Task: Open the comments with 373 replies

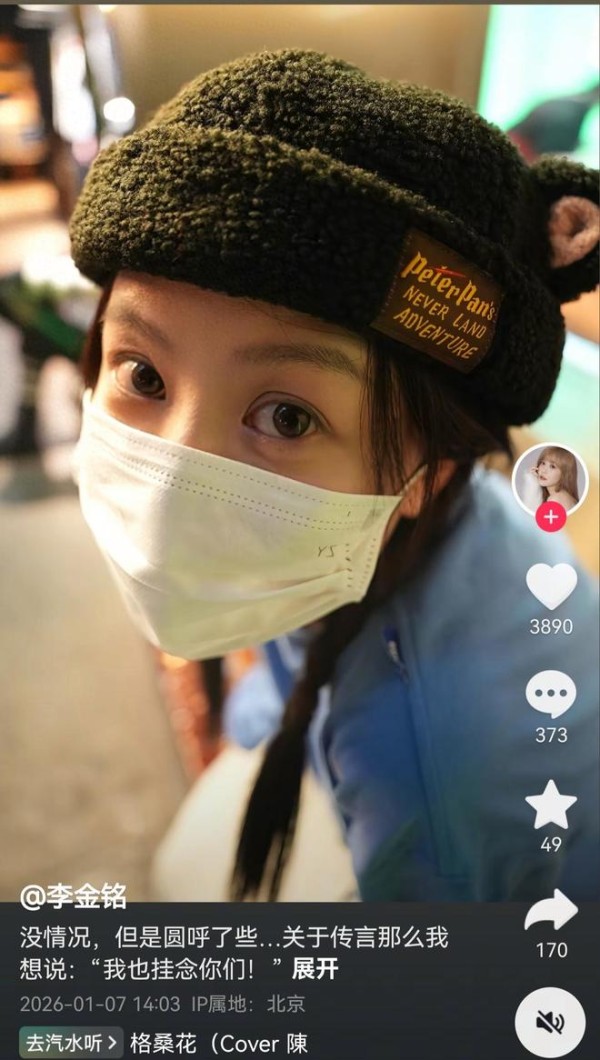Action: coord(551,694)
